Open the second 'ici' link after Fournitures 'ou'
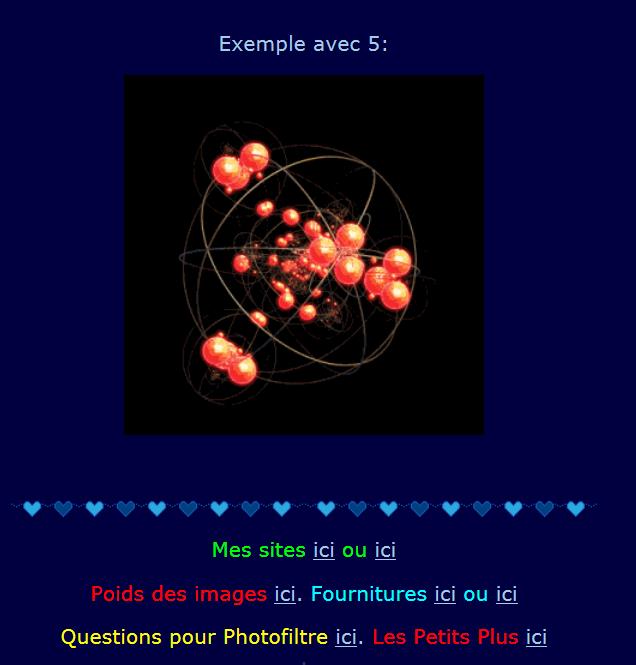Image resolution: width=636 pixels, height=665 pixels. (x=506, y=594)
